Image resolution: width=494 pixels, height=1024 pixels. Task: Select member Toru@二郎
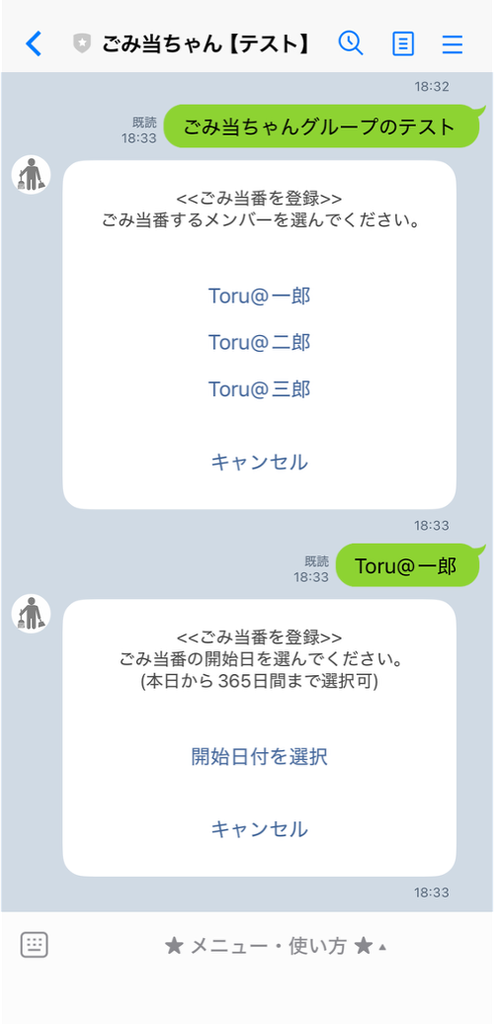click(x=259, y=342)
